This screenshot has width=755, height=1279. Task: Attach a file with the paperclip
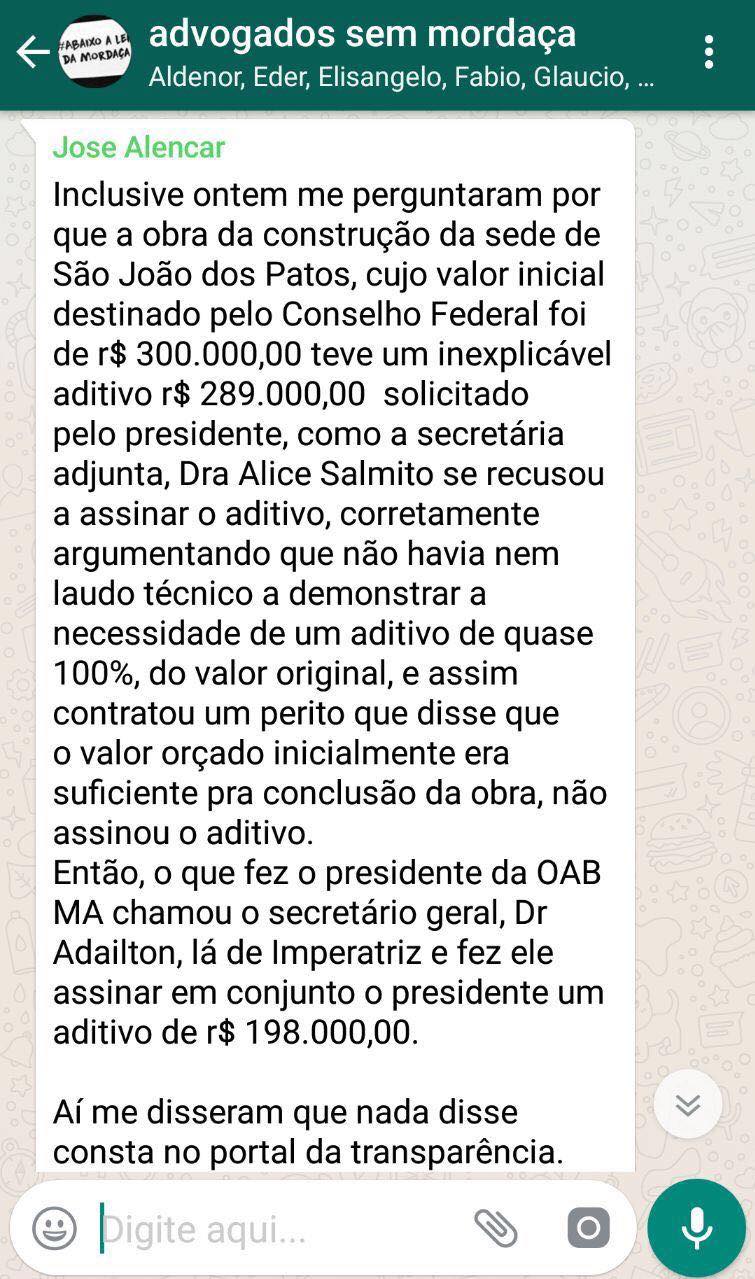pyautogui.click(x=495, y=1228)
